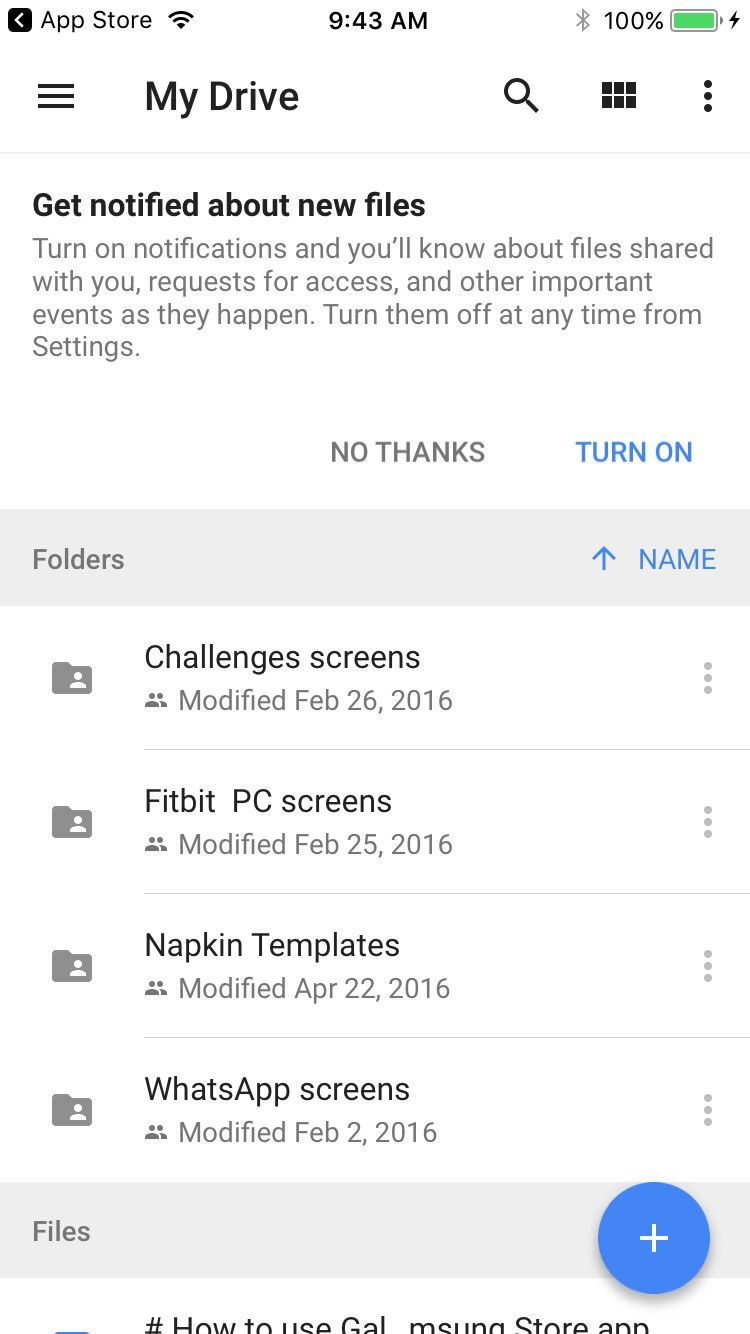Open options for Challenges screens folder
The image size is (750, 1334).
click(708, 678)
